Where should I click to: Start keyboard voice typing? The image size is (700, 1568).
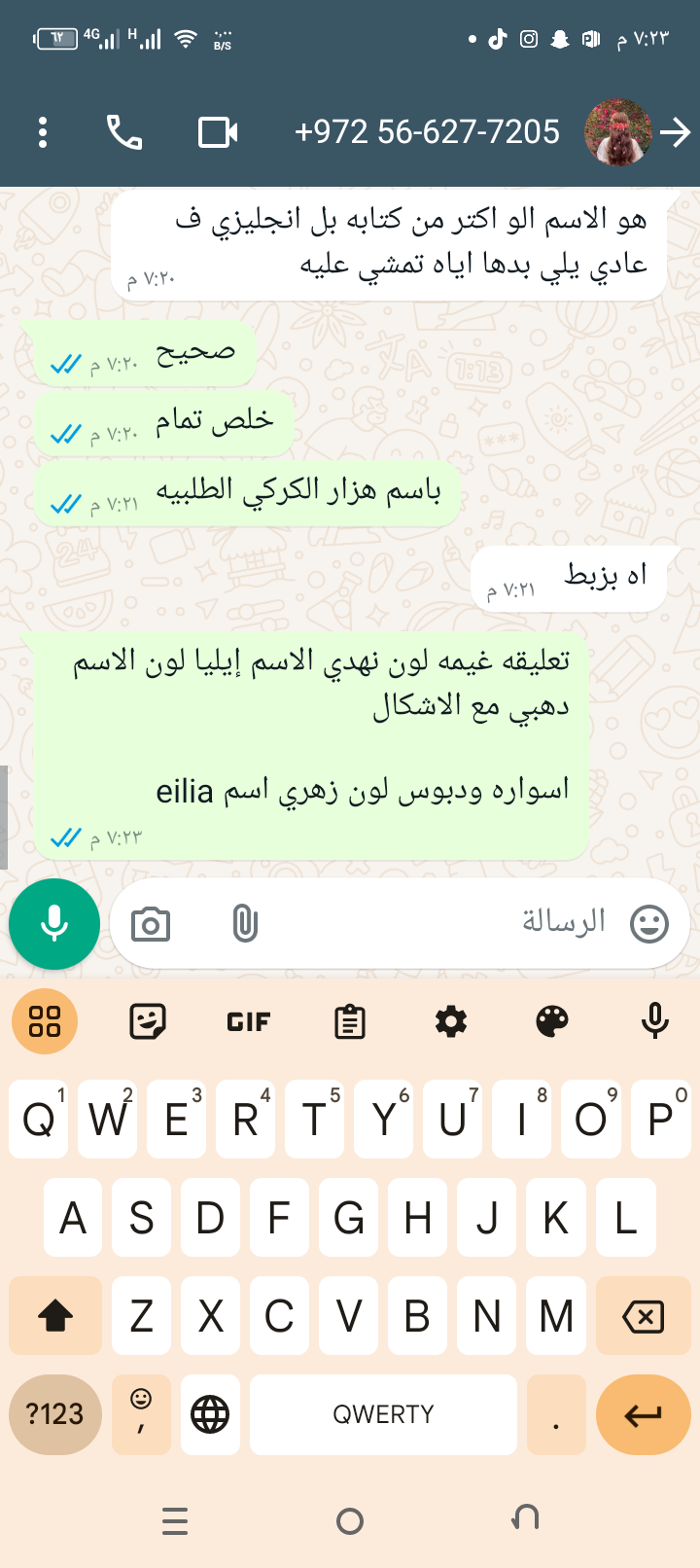(655, 1021)
